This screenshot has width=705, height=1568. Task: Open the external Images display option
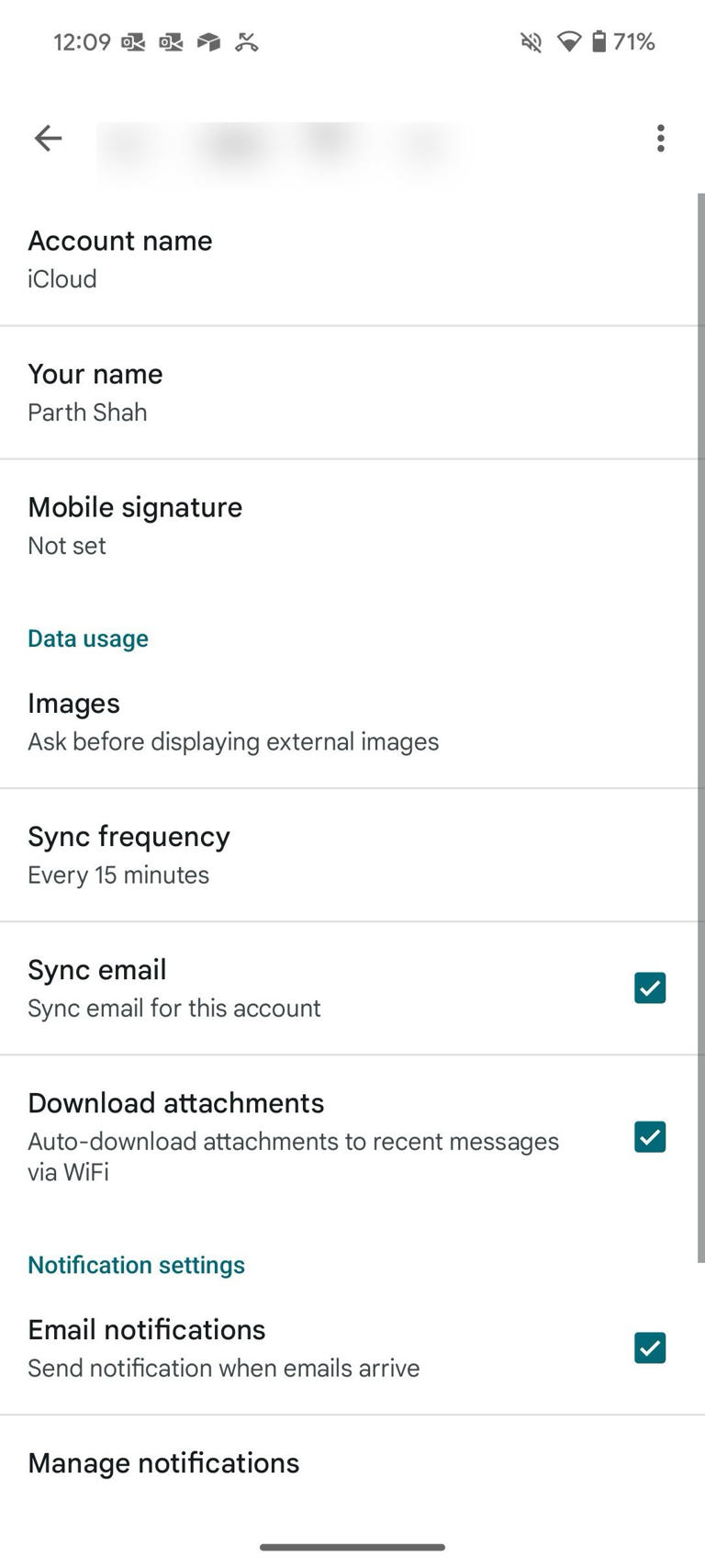(x=352, y=720)
